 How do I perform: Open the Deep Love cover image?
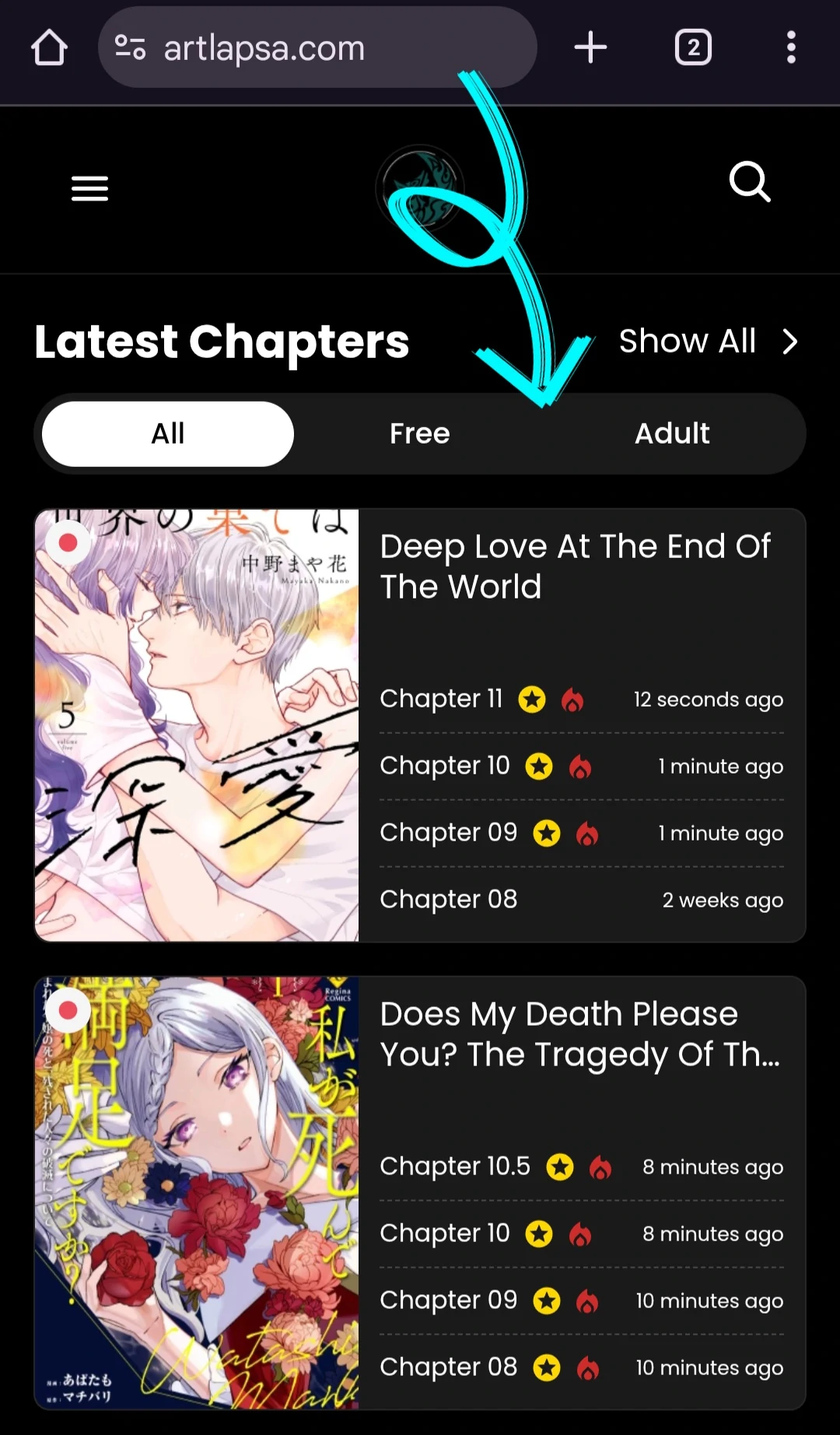pyautogui.click(x=197, y=725)
